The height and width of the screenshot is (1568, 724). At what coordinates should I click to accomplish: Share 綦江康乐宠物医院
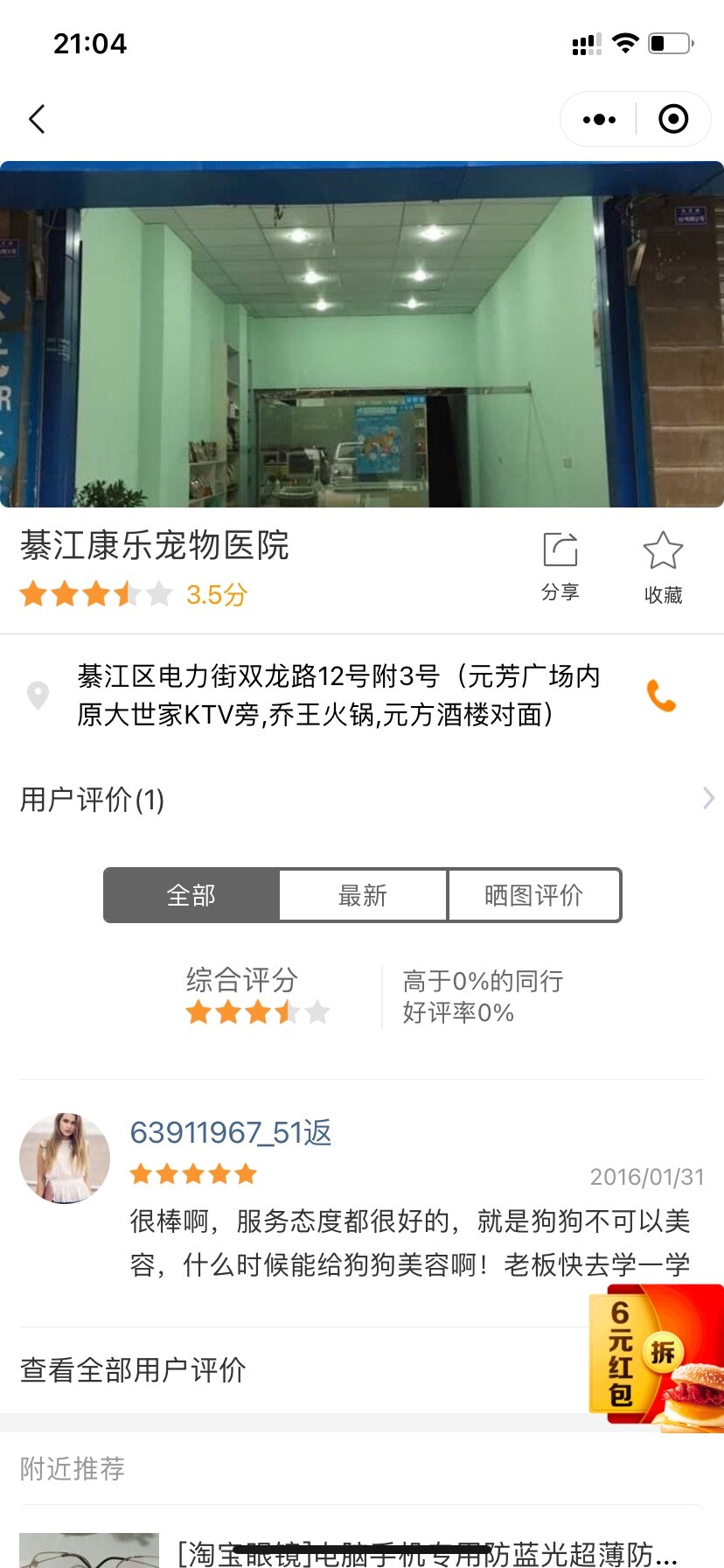click(560, 566)
